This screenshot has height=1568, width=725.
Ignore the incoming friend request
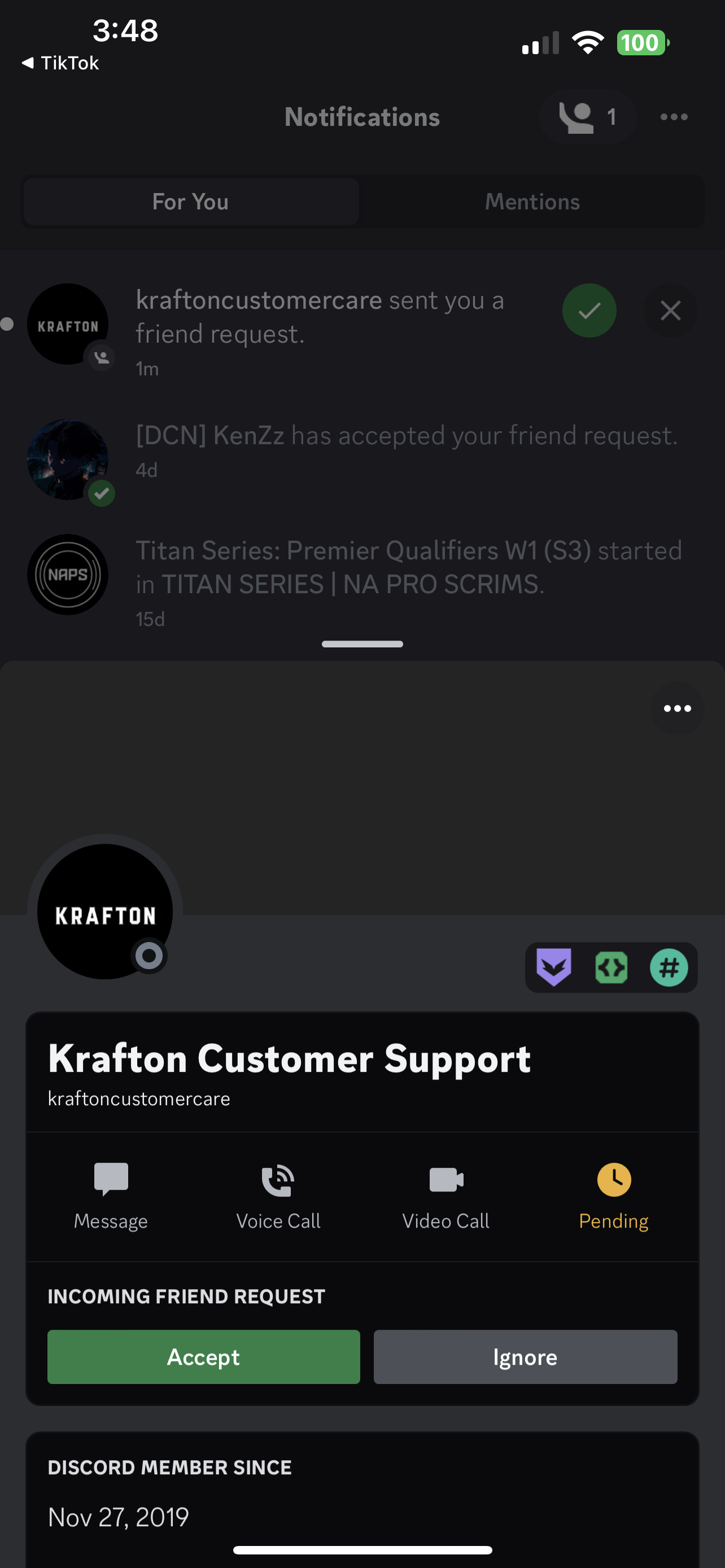tap(525, 1357)
